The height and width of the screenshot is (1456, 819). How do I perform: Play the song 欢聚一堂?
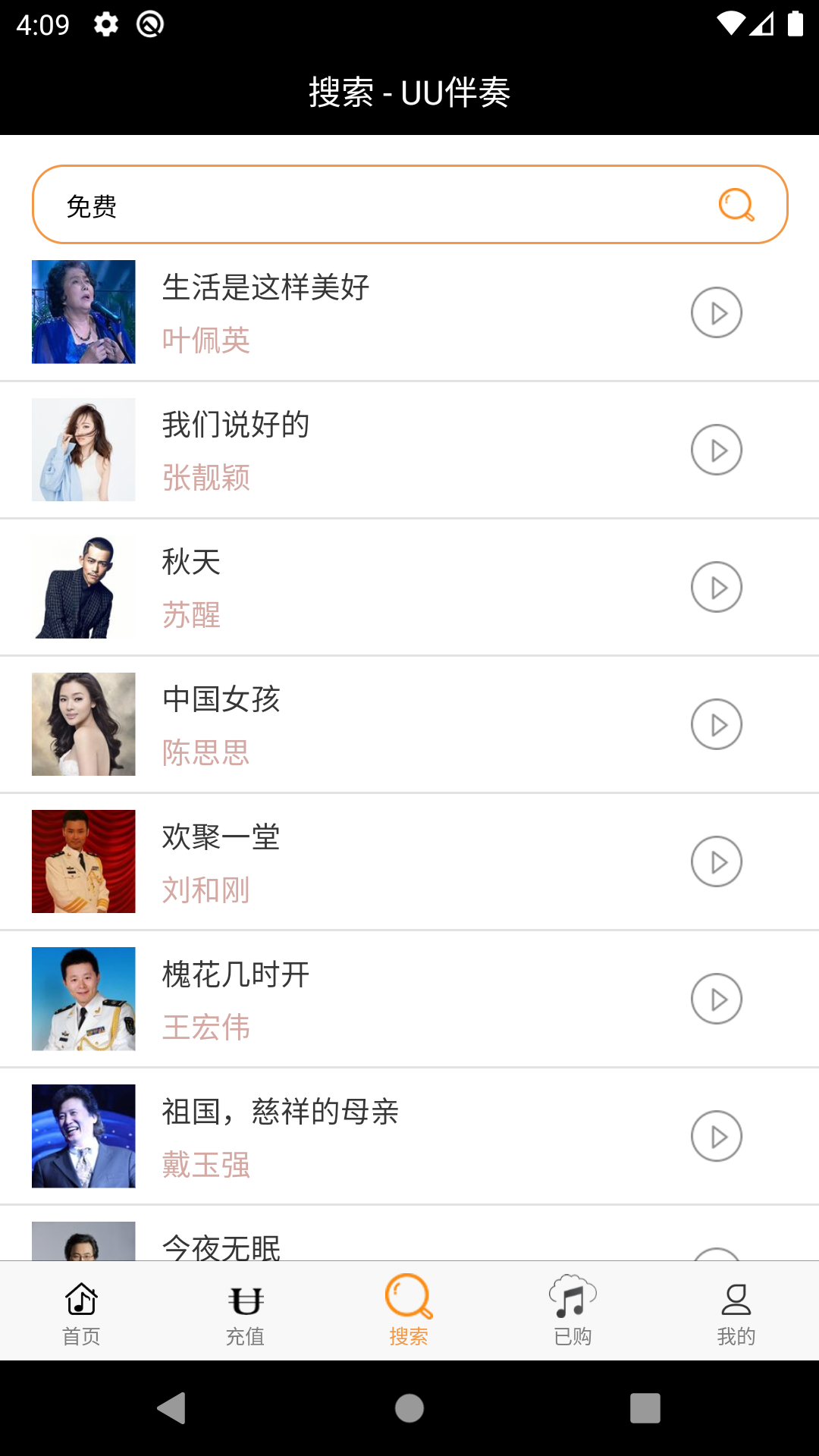tap(716, 861)
